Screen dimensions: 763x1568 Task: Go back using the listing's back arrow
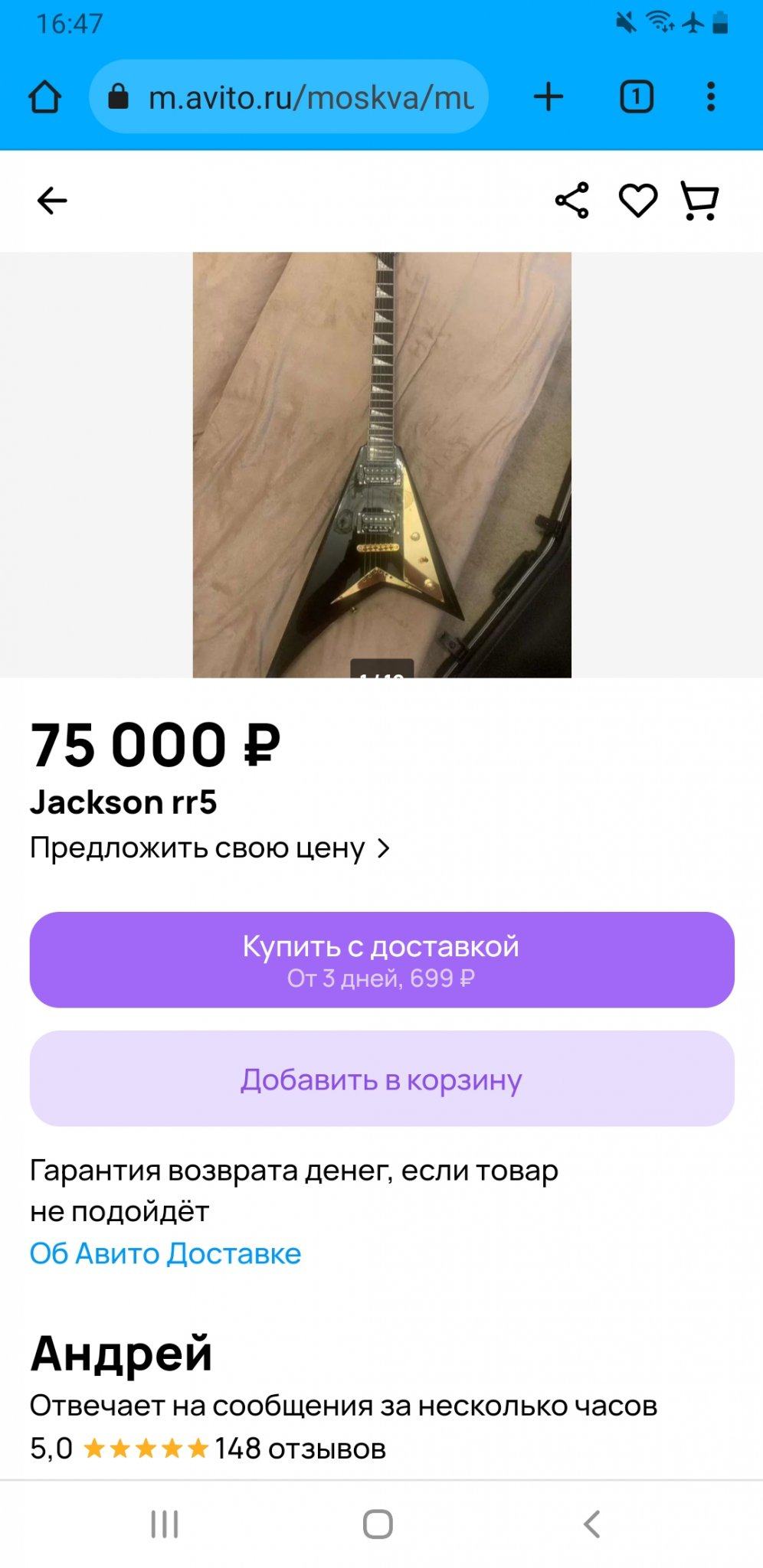52,201
